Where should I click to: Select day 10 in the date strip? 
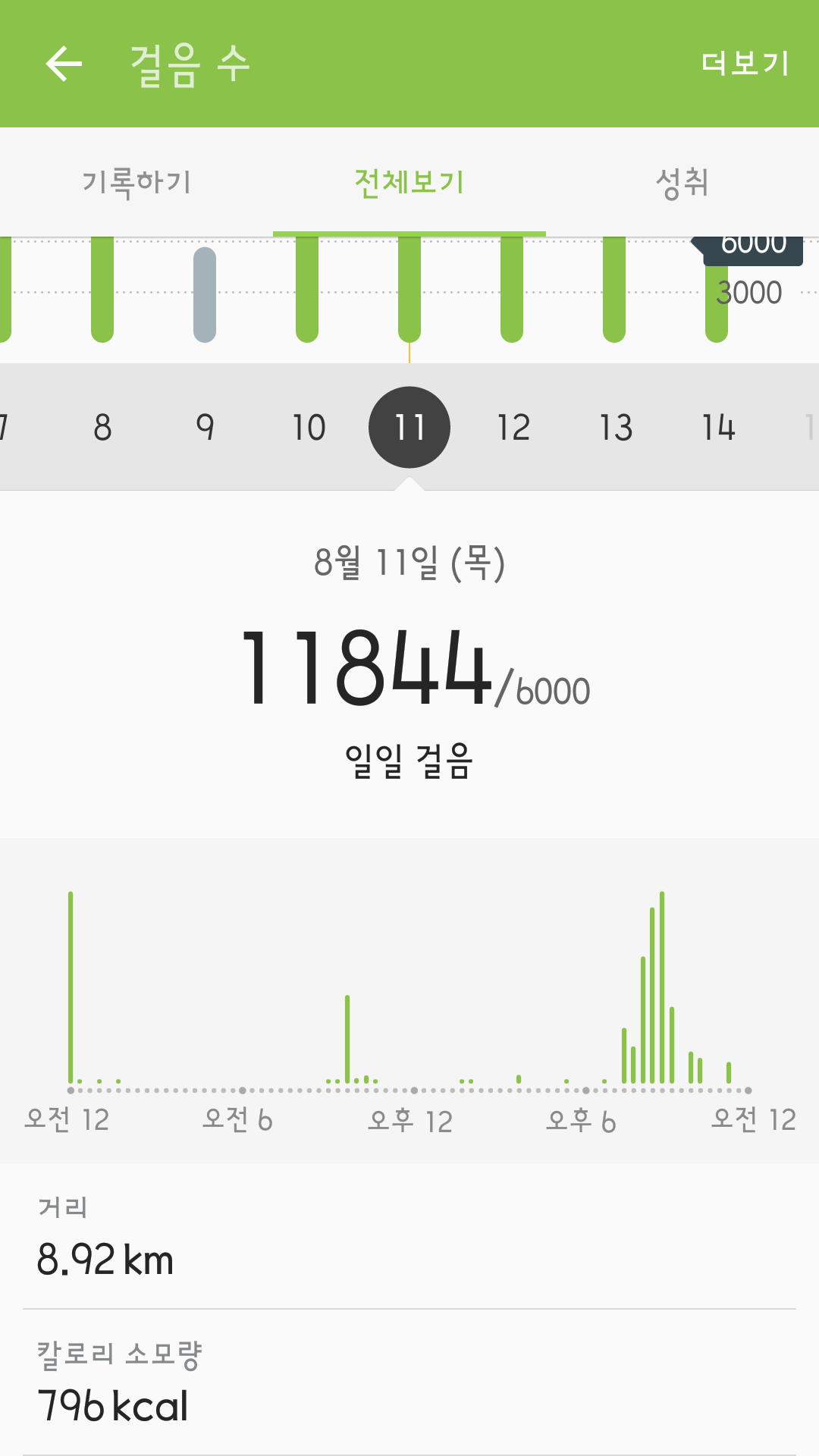(x=308, y=428)
